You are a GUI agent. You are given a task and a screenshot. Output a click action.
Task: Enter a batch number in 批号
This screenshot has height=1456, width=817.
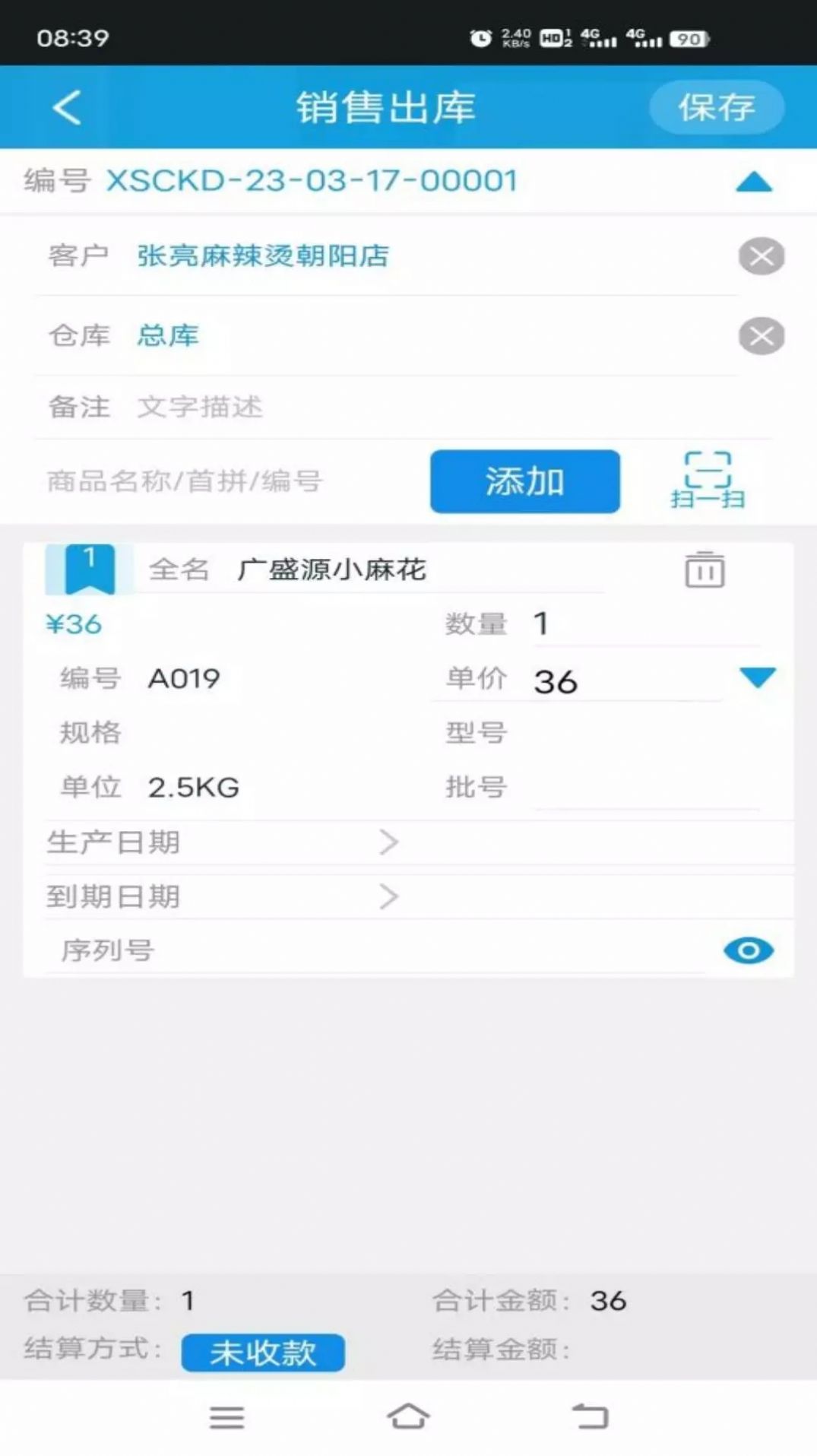pyautogui.click(x=646, y=788)
